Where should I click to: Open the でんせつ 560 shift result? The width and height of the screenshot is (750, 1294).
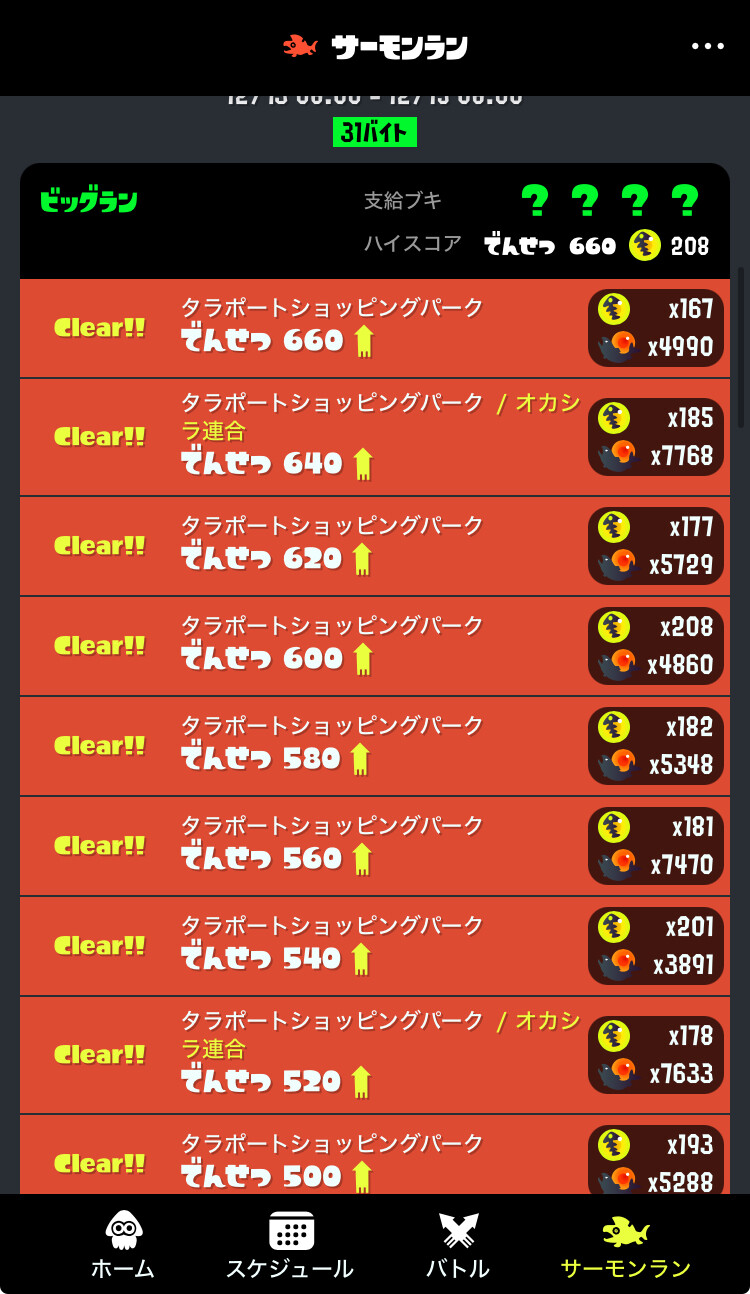[374, 846]
